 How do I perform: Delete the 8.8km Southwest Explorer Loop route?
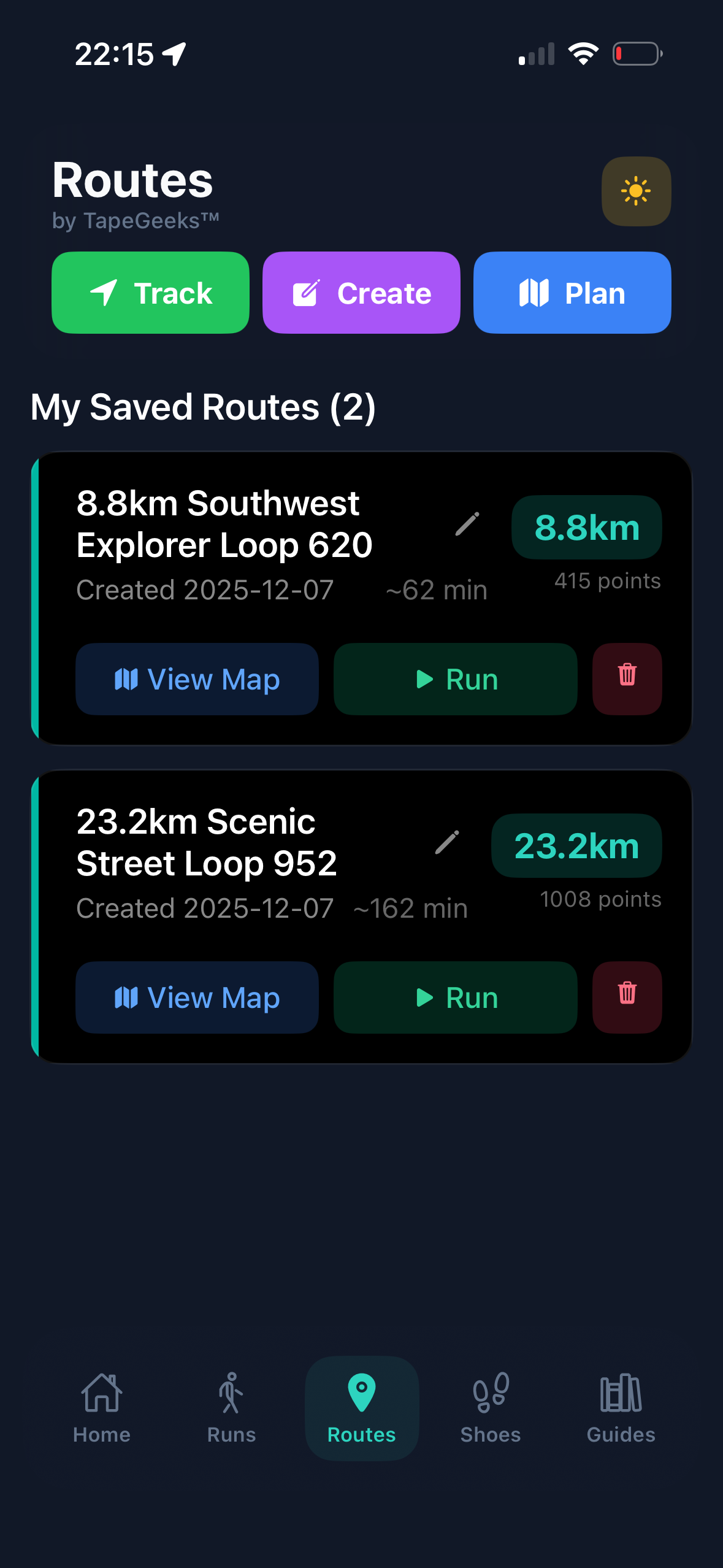click(627, 678)
